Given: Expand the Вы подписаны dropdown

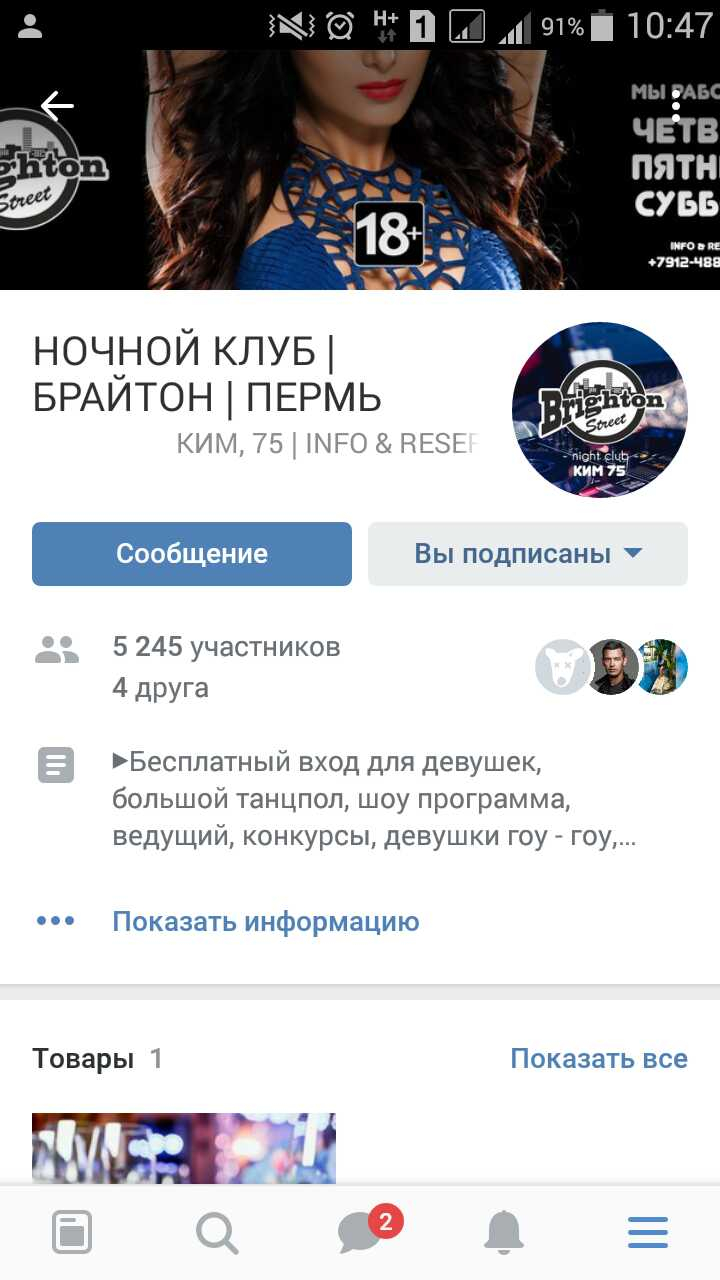Looking at the screenshot, I should pos(528,553).
